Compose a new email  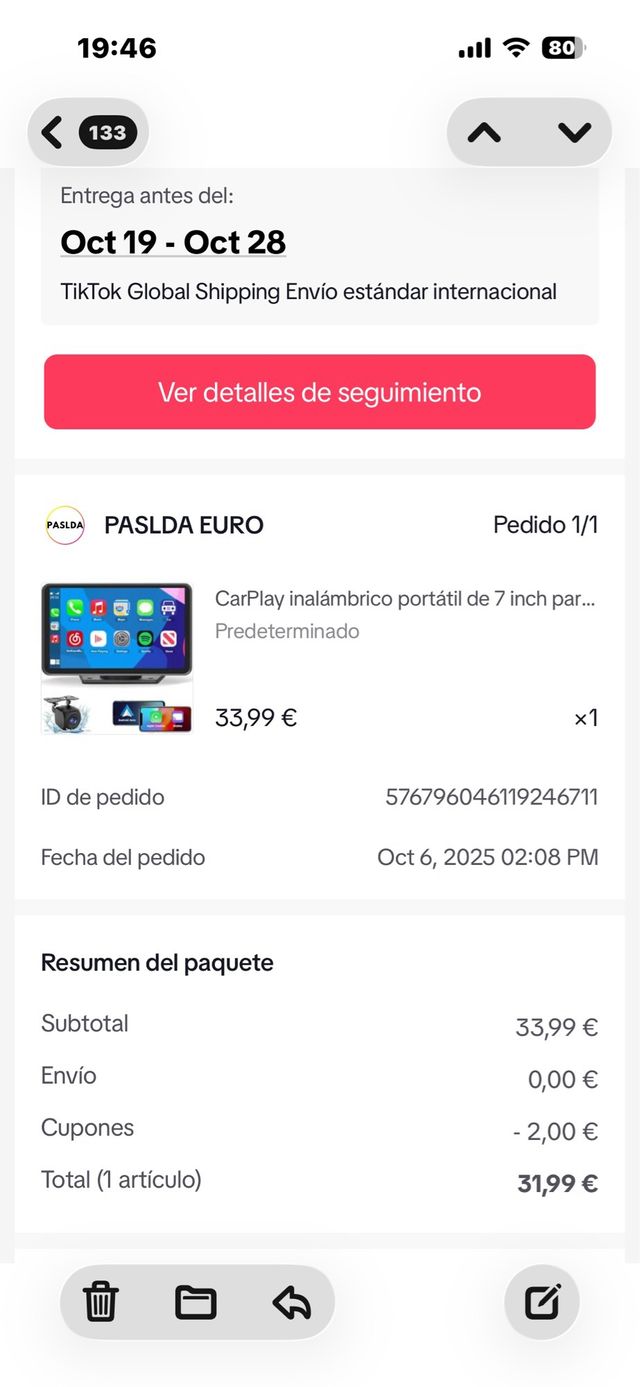click(541, 1301)
